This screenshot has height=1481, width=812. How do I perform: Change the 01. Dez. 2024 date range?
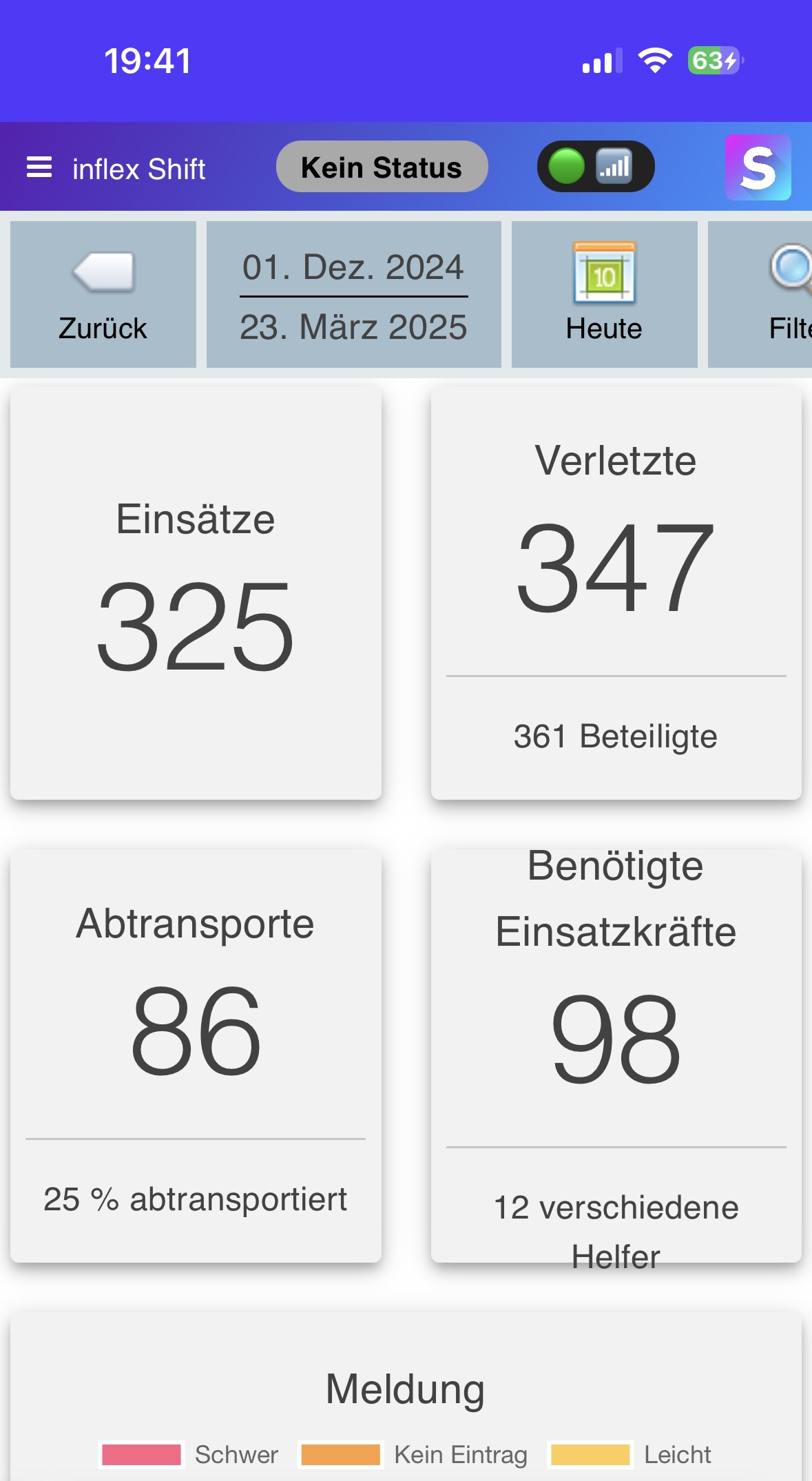point(353,295)
